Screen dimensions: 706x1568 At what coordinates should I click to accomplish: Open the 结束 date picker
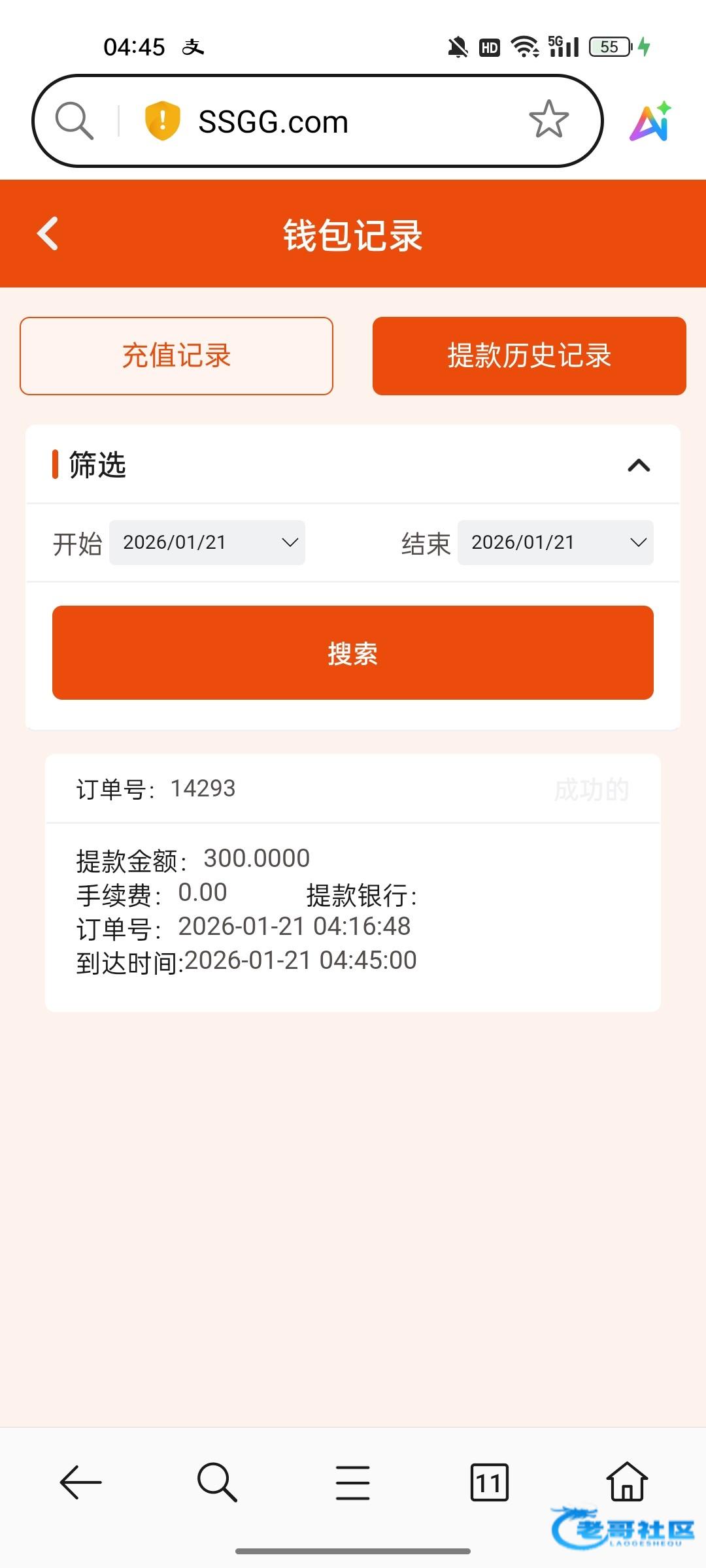coord(555,542)
